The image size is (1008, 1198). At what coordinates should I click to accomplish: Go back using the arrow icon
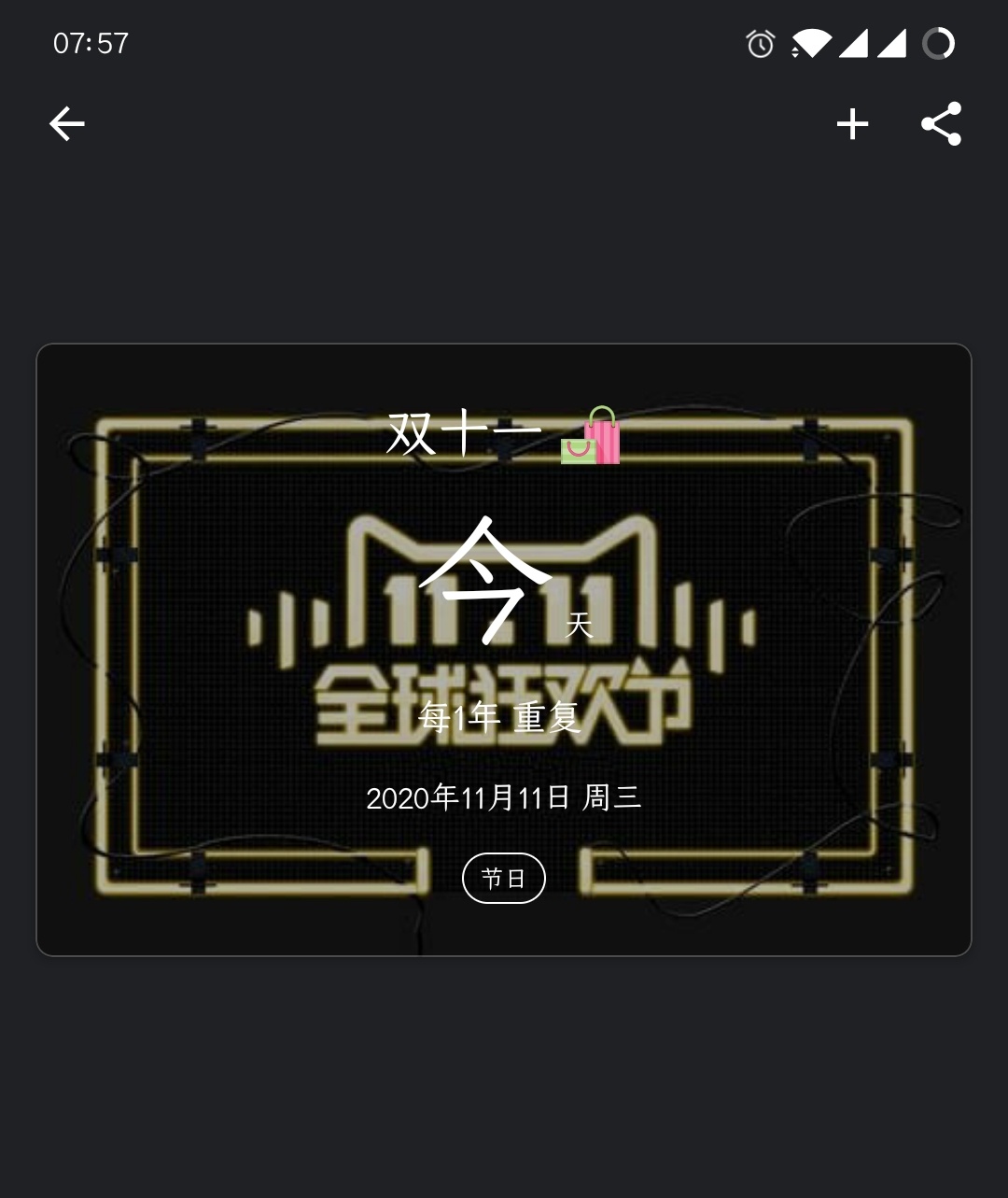(x=67, y=124)
